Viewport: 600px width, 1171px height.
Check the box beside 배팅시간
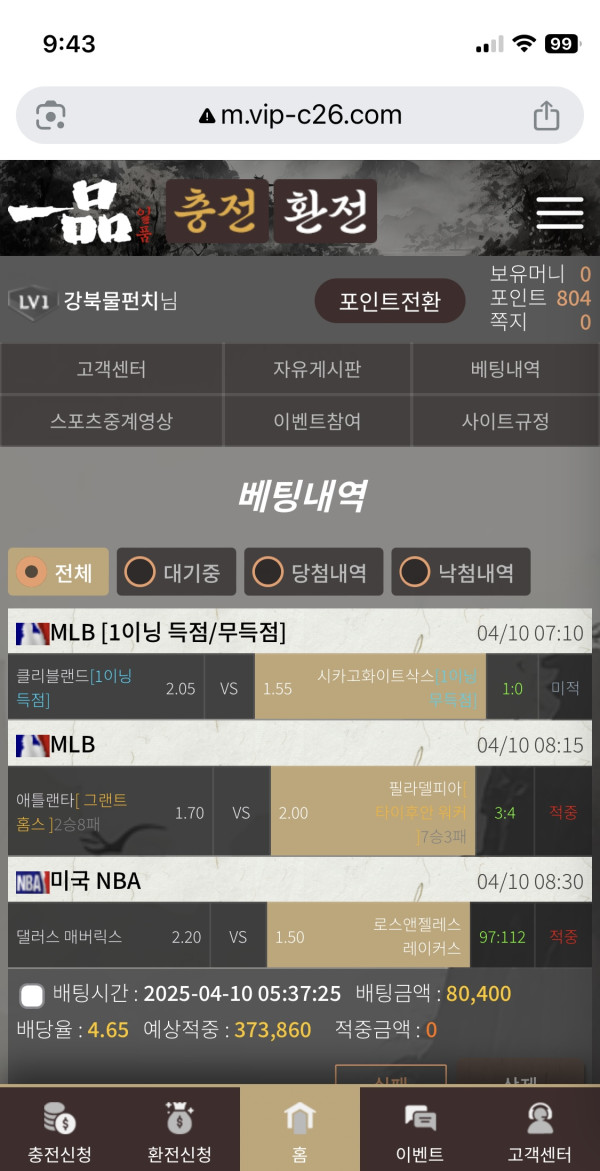click(32, 995)
